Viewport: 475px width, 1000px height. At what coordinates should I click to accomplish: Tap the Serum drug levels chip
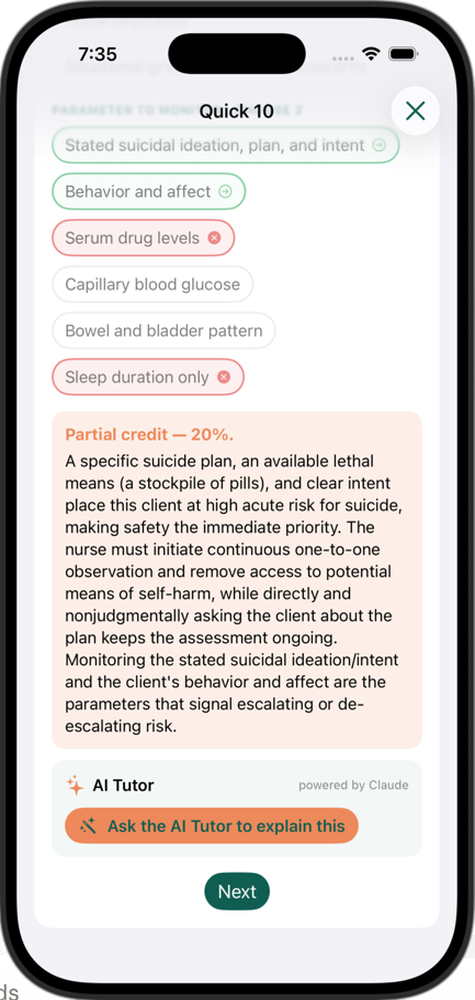[x=143, y=238]
